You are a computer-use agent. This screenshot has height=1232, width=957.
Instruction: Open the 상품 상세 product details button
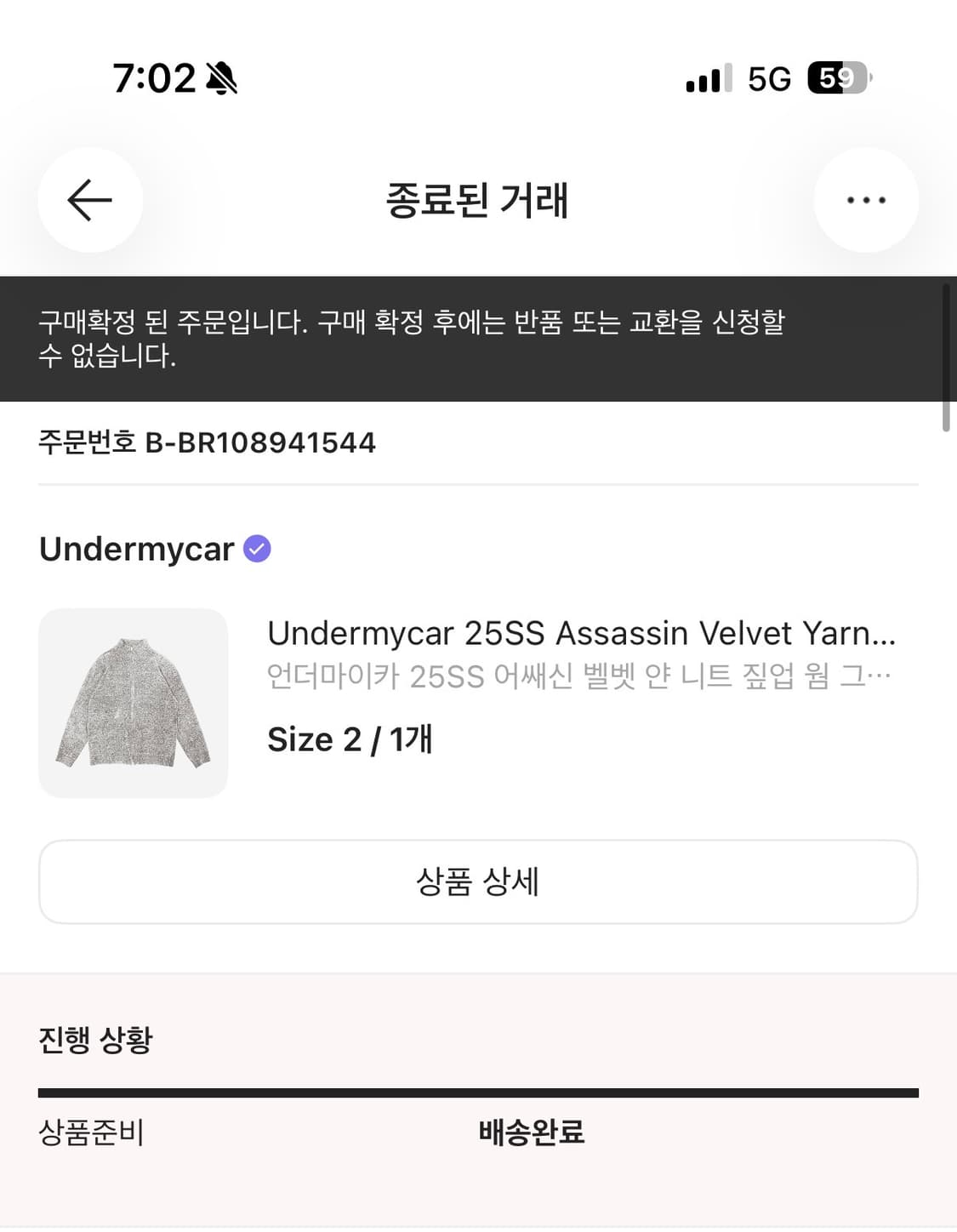click(x=478, y=882)
